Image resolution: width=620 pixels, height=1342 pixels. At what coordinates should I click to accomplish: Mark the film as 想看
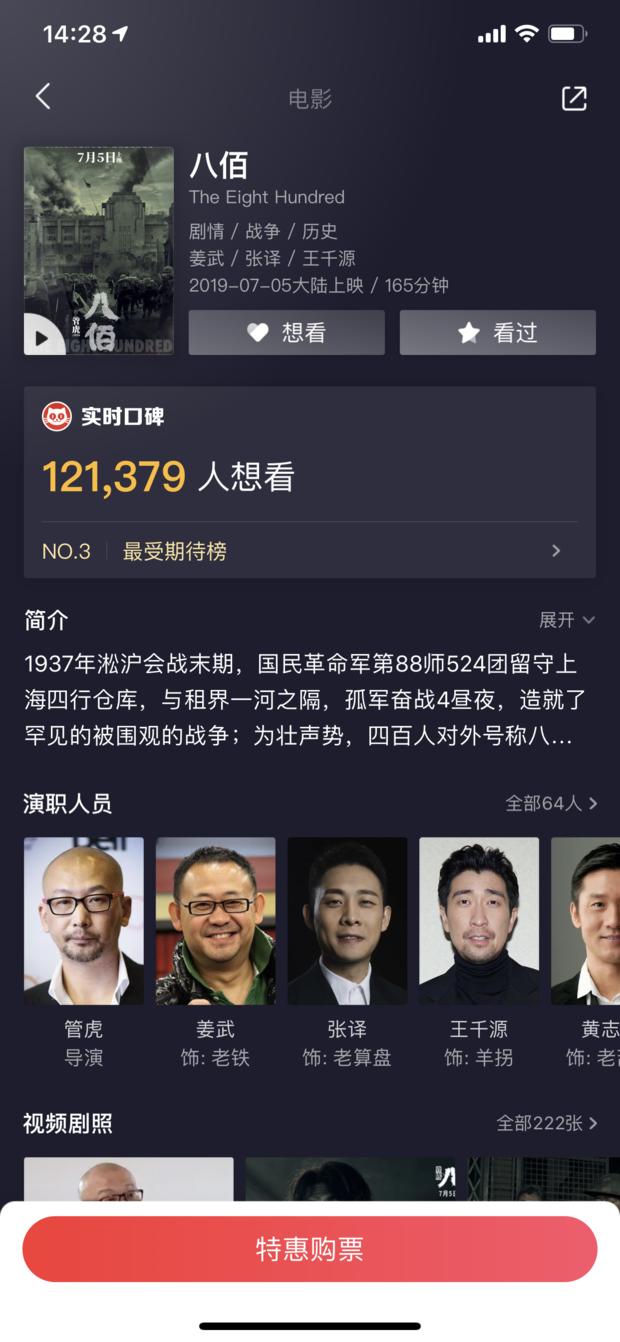click(x=286, y=333)
